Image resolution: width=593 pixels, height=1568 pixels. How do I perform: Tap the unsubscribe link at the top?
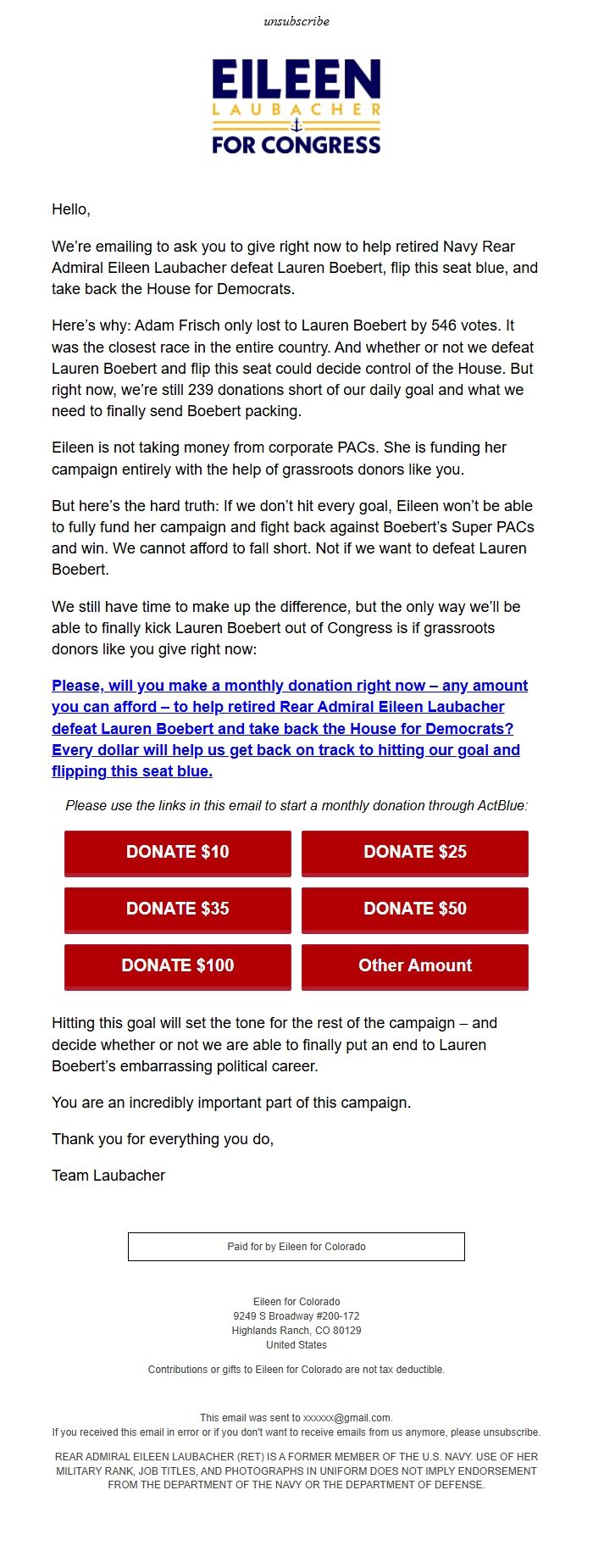296,21
